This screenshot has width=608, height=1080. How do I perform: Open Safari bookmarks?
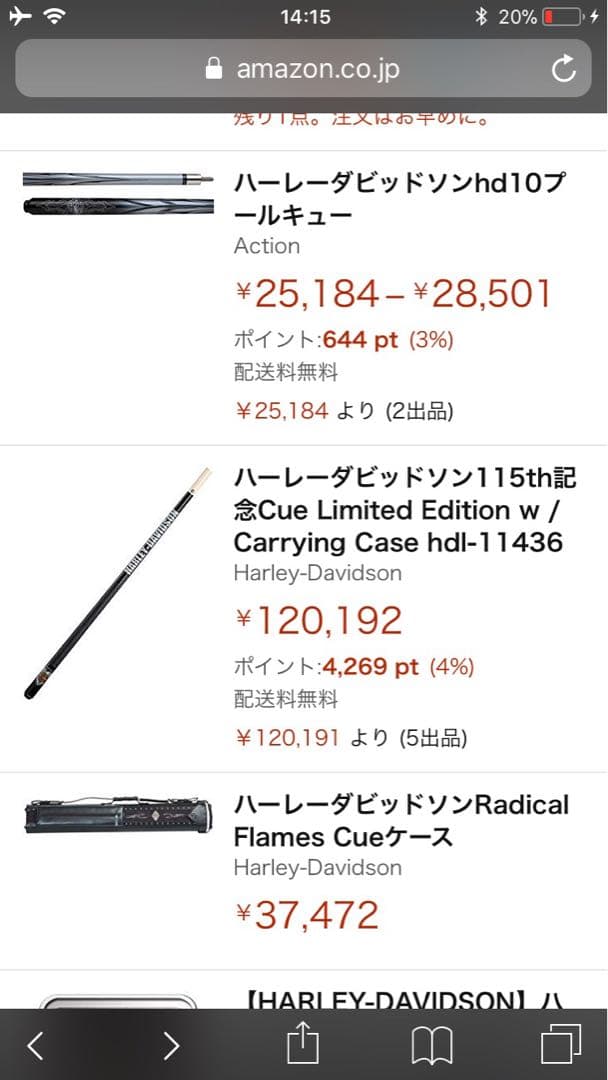[x=432, y=1045]
